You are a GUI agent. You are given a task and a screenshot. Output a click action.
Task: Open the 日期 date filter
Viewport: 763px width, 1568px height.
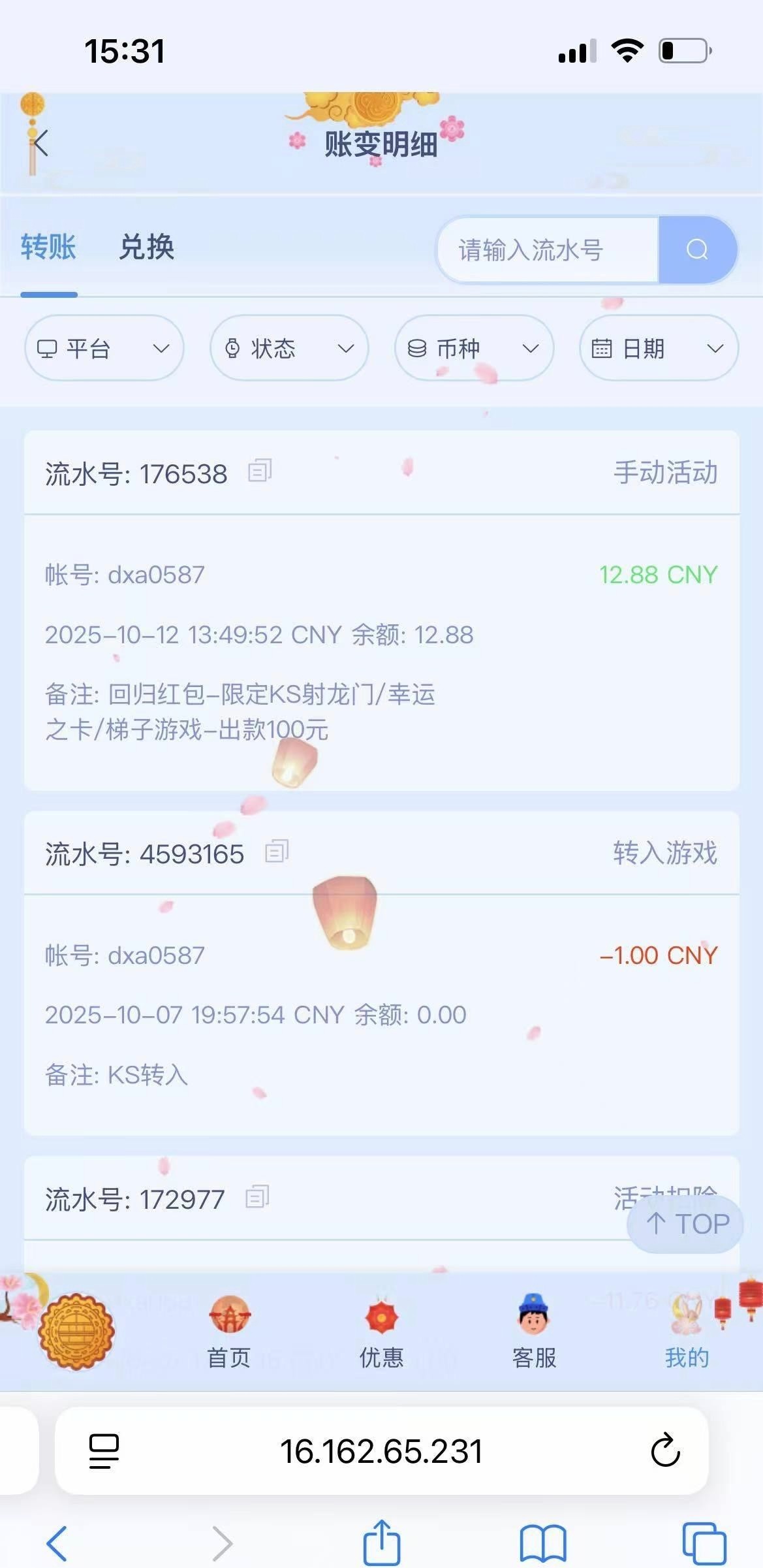pos(659,348)
